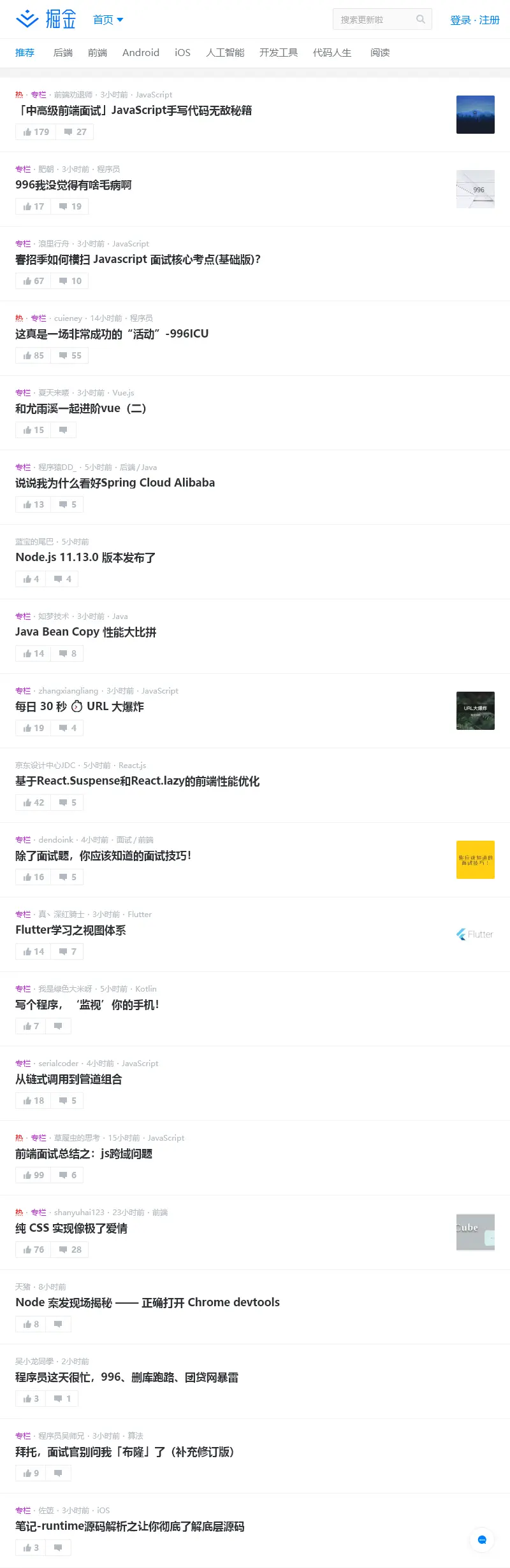
Task: Tap the 登录 login link
Action: 460,20
